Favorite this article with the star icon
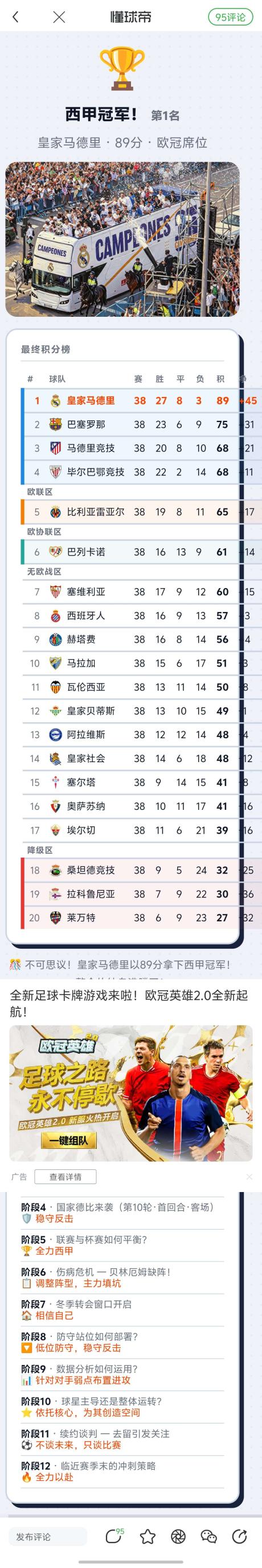The image size is (262, 1568). [148, 1536]
